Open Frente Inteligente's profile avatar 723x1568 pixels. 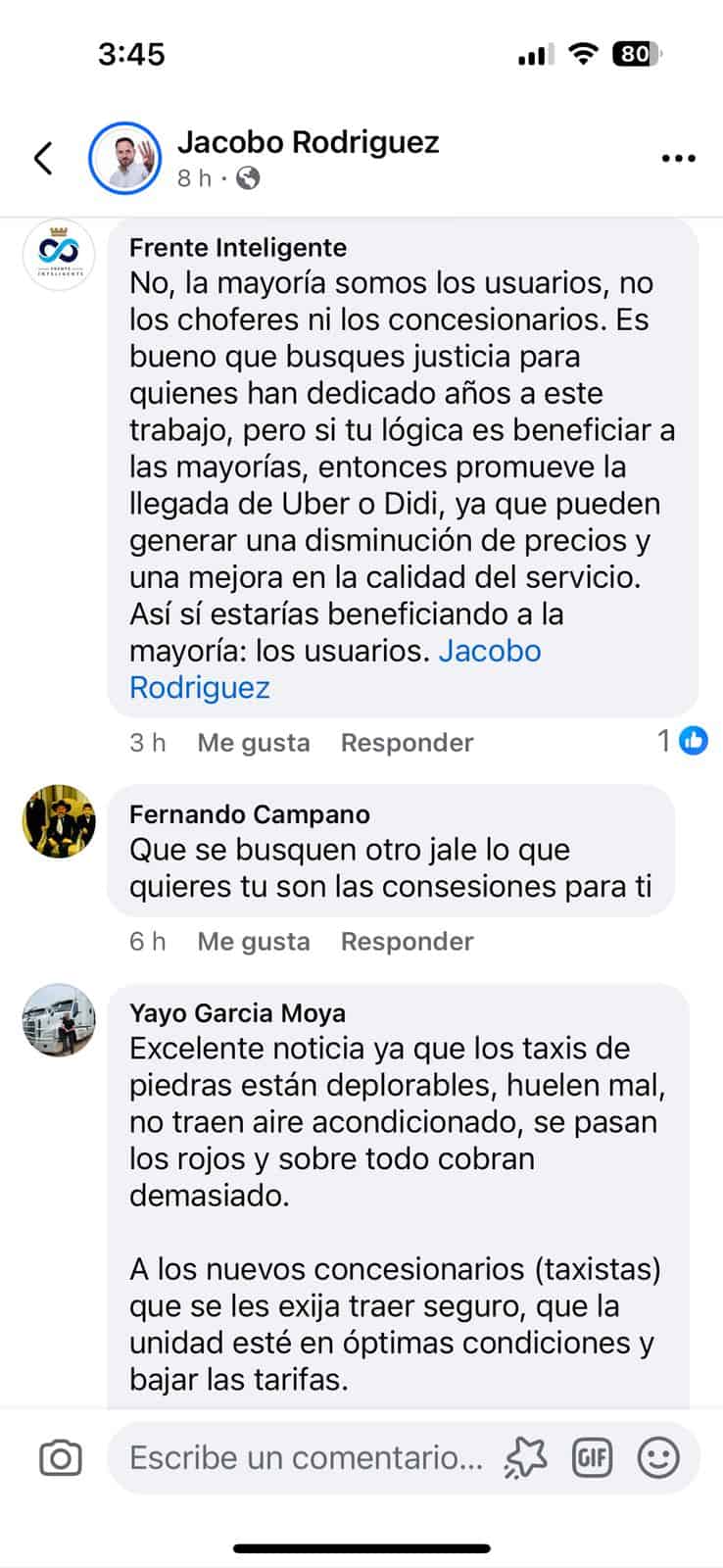click(x=59, y=255)
